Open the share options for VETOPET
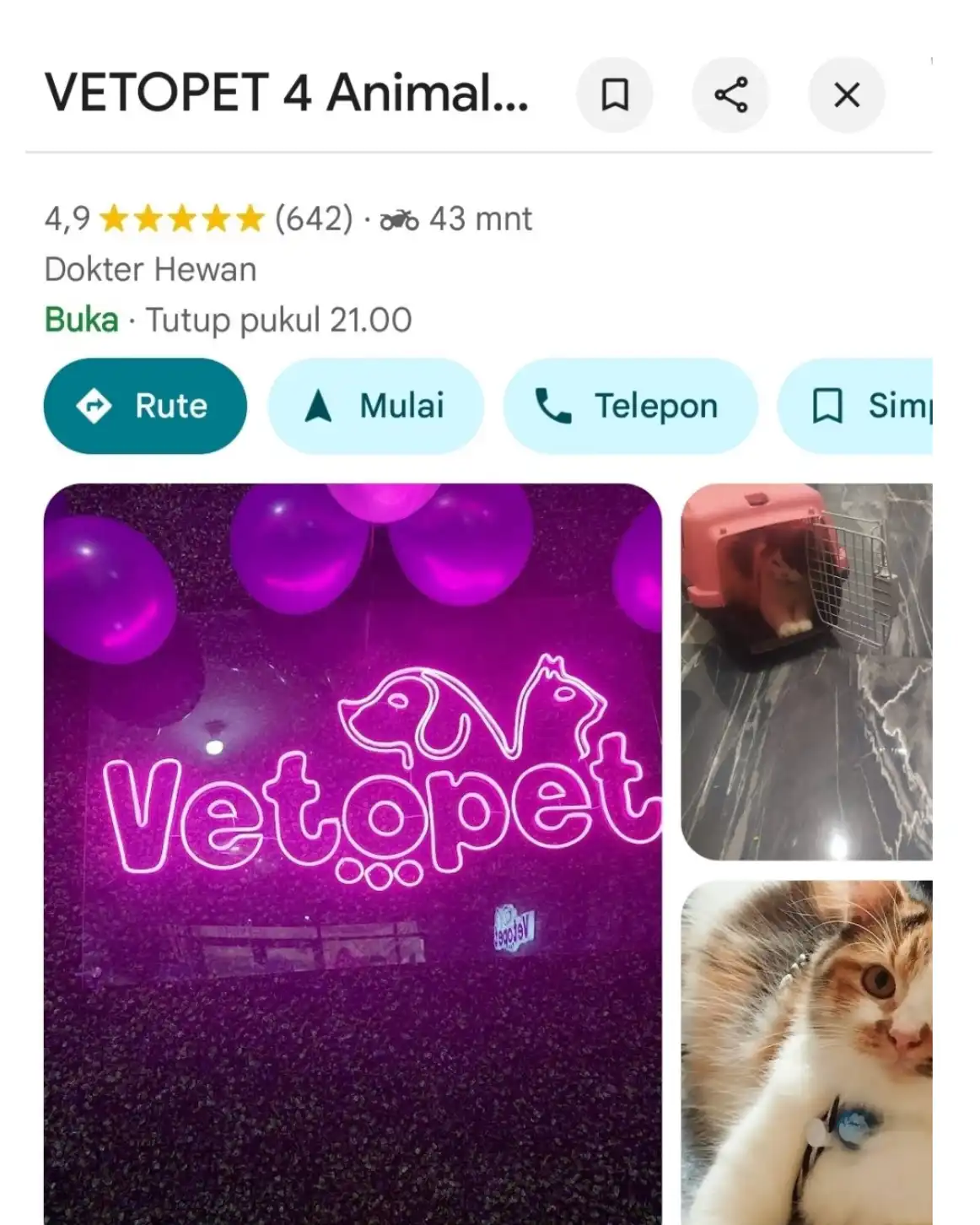The image size is (980, 1225). 730,94
